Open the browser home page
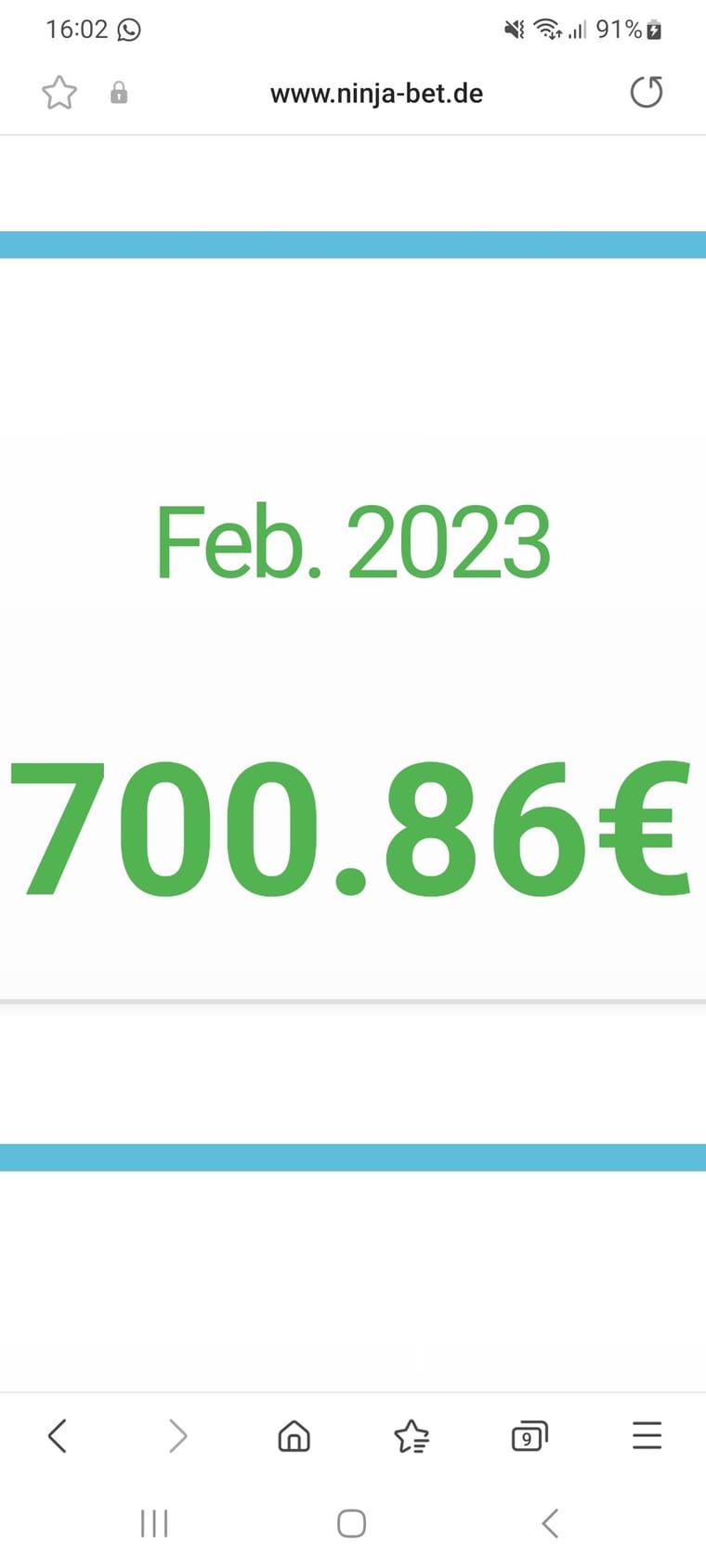 pos(294,1436)
